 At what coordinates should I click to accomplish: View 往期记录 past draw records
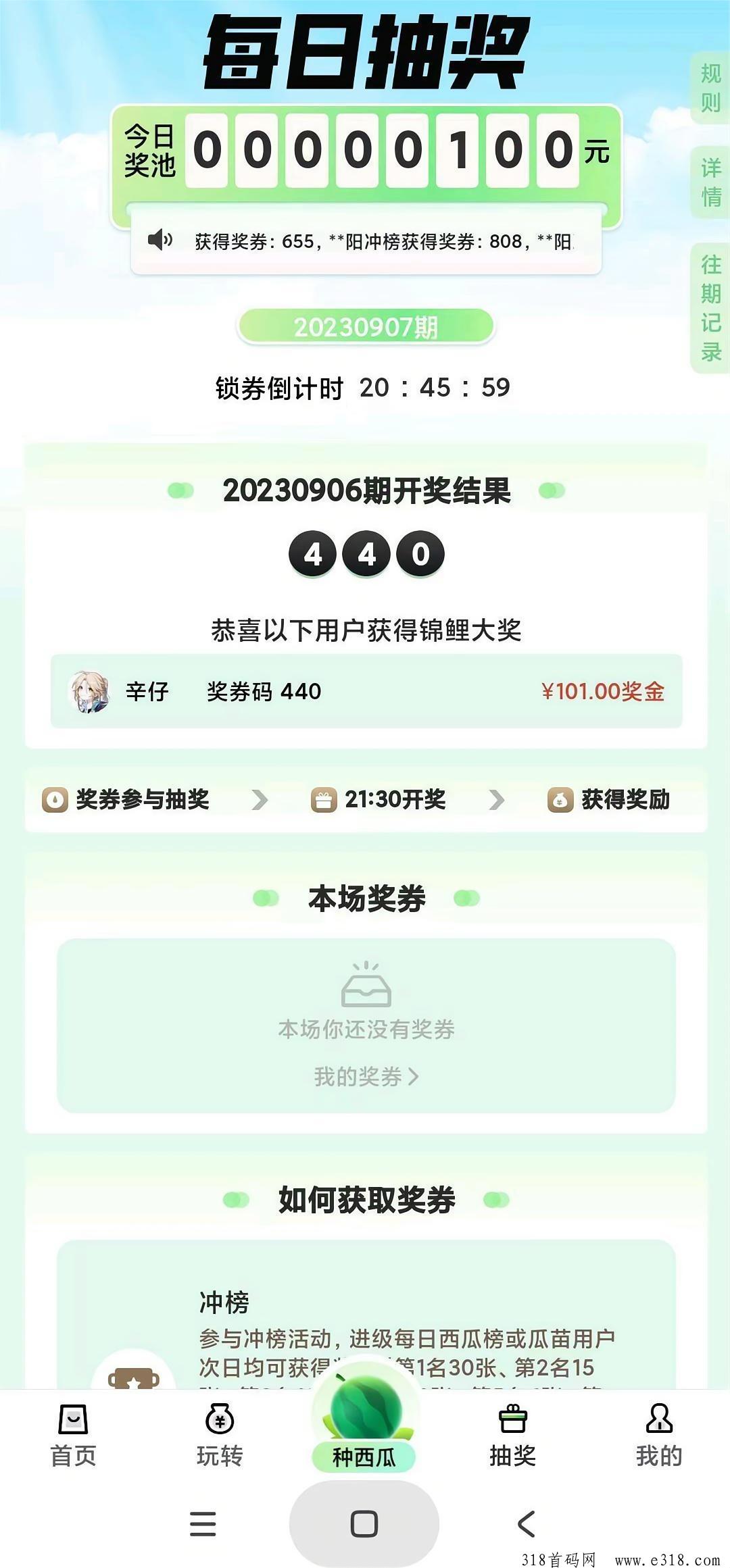click(710, 307)
